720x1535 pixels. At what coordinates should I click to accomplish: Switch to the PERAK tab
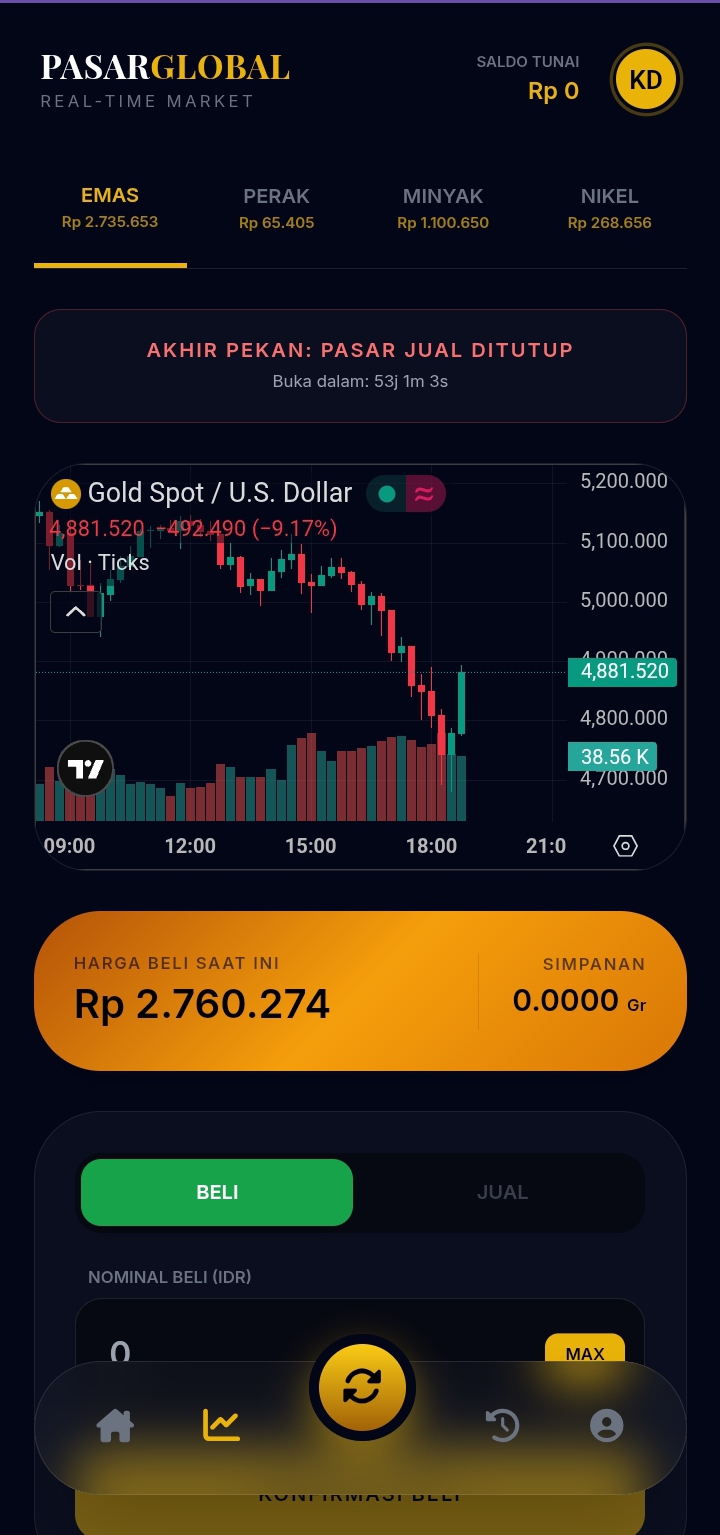276,208
